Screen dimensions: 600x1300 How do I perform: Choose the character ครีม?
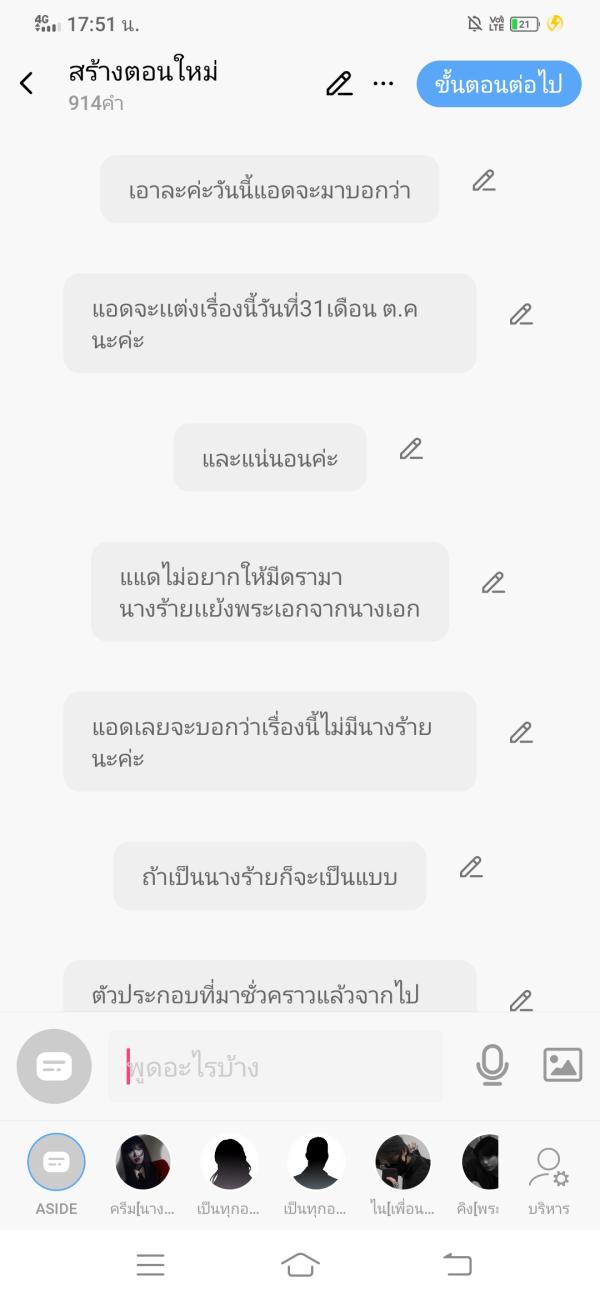click(x=143, y=1162)
